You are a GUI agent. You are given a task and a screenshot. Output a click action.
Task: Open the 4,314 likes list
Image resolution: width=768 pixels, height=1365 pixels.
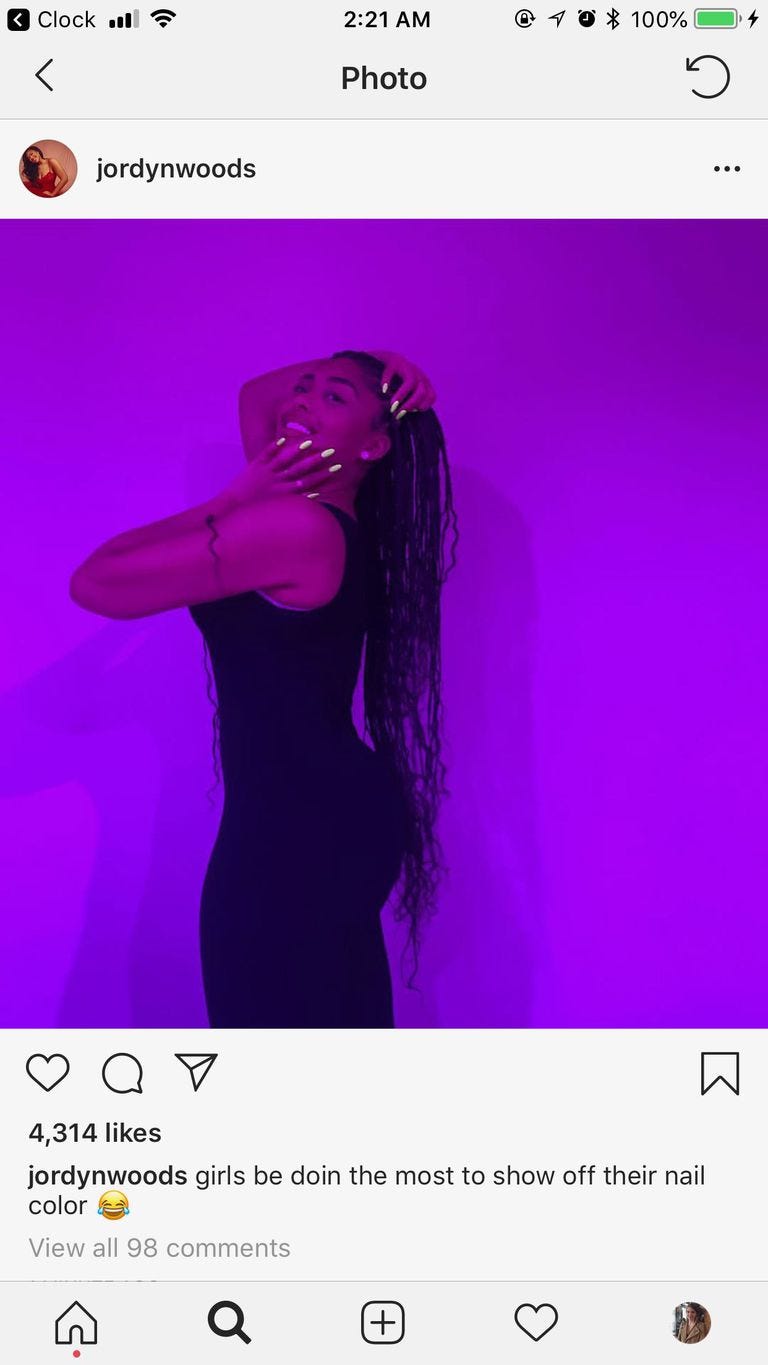[95, 1133]
